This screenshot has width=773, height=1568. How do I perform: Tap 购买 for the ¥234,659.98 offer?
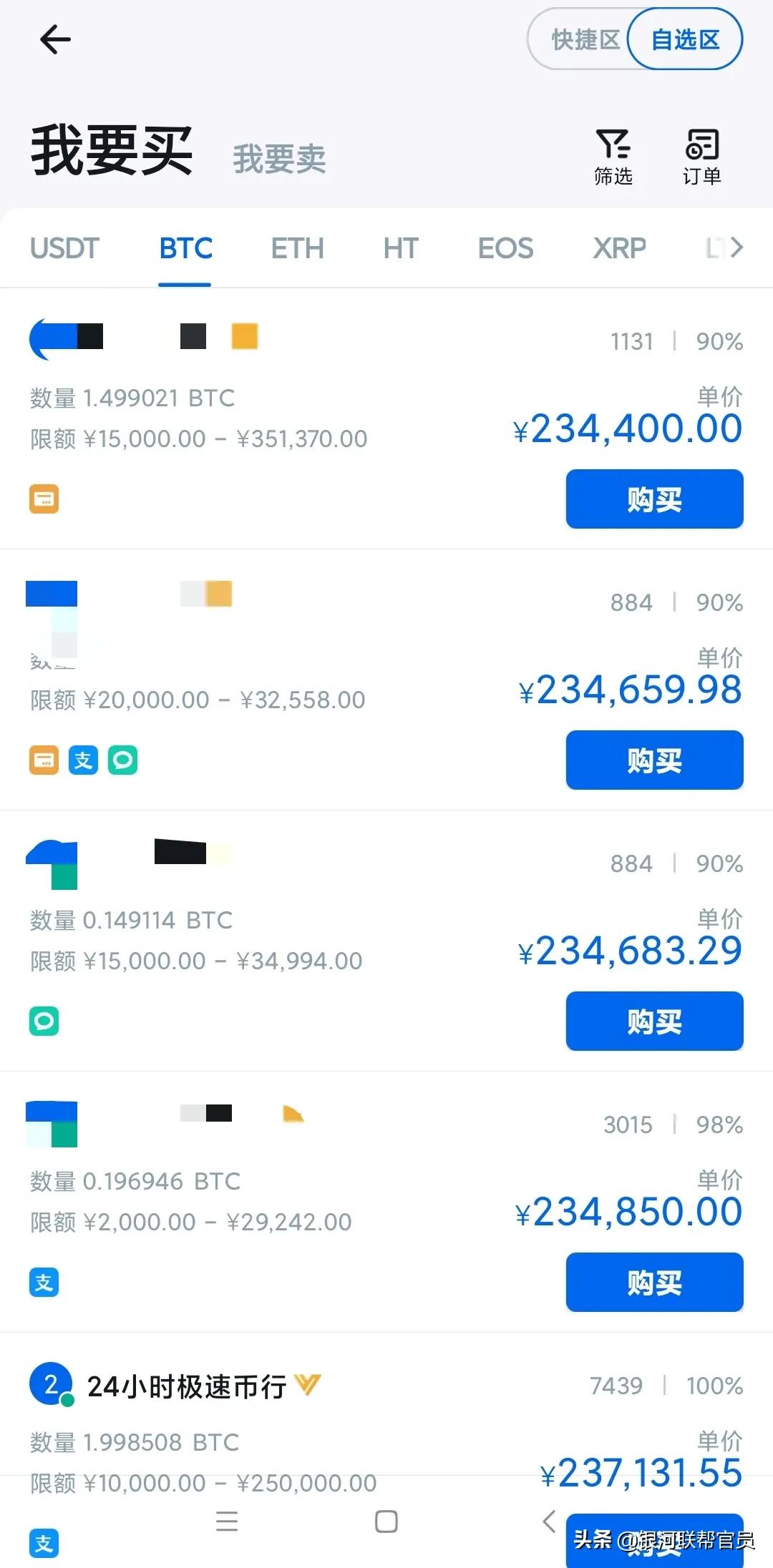tap(654, 760)
